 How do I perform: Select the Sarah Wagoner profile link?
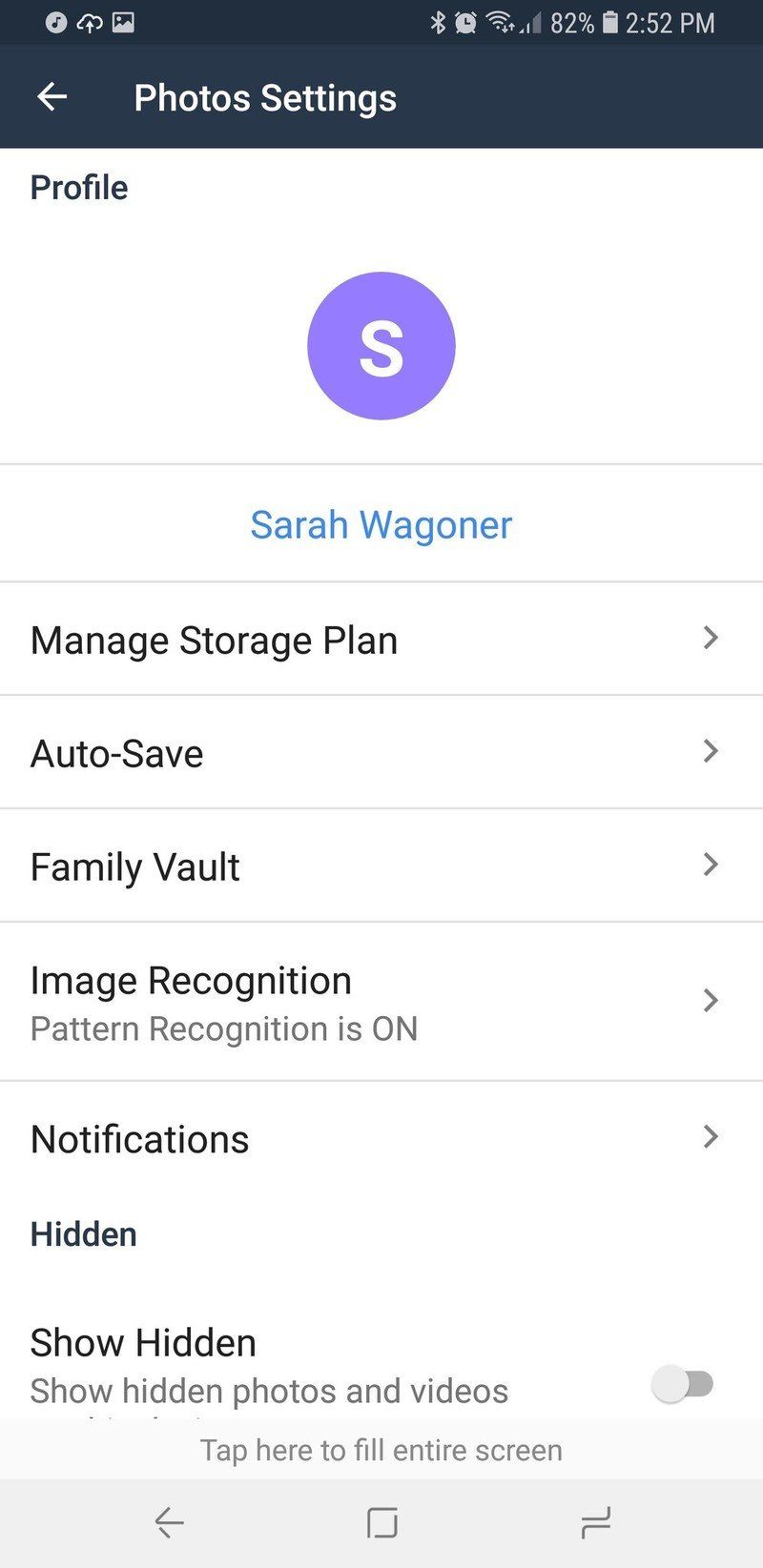[x=381, y=524]
